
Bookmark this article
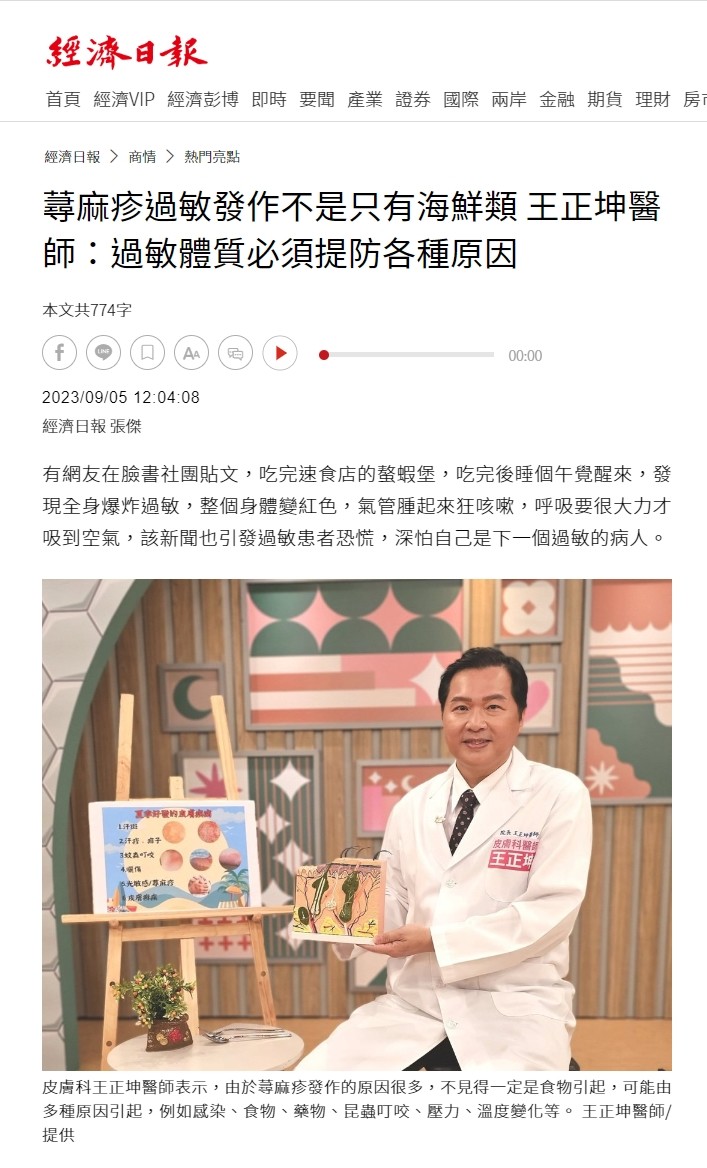[x=147, y=353]
